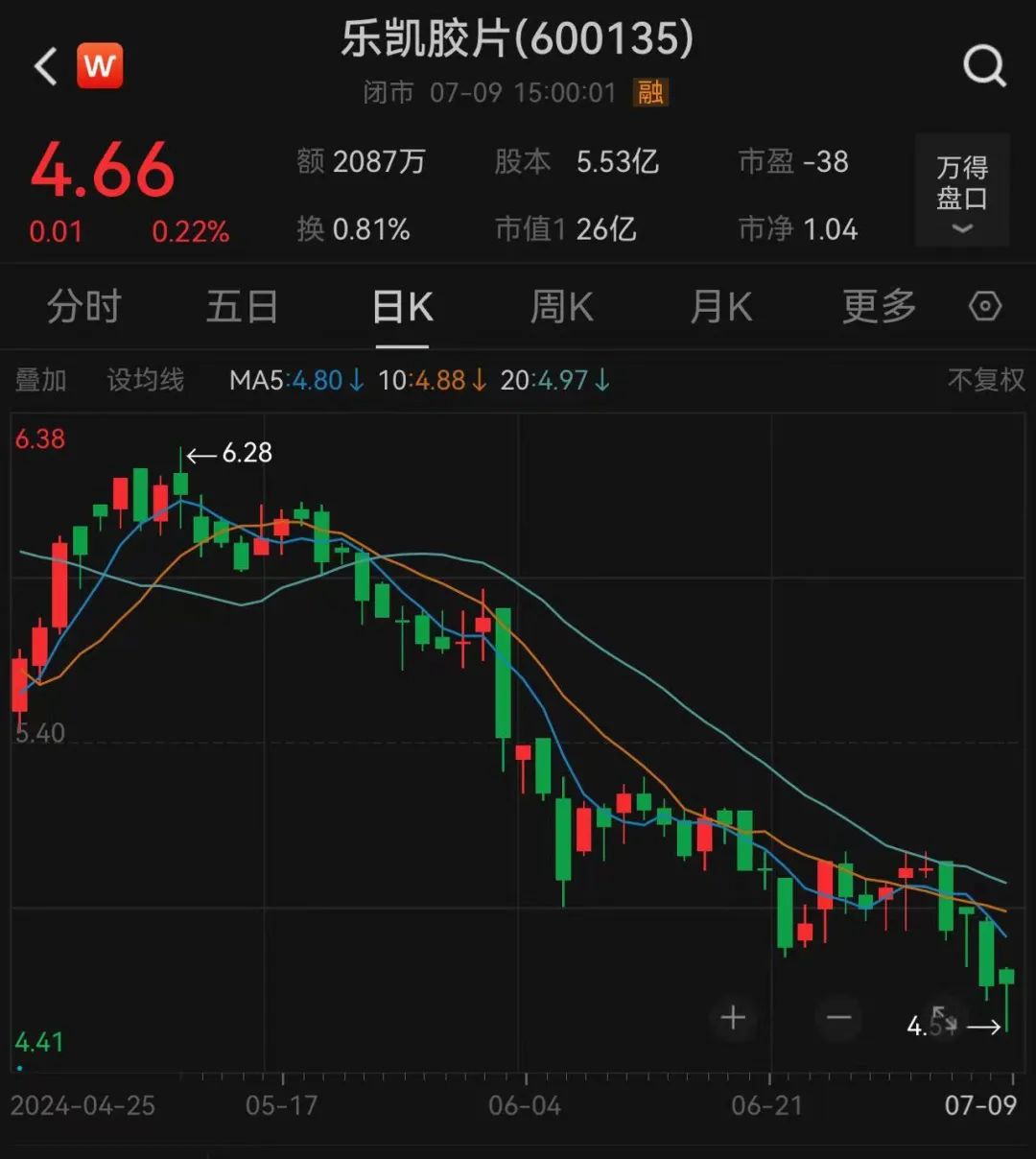Screen dimensions: 1036x1159
Task: Switch to the 五日 chart tab
Action: [242, 307]
